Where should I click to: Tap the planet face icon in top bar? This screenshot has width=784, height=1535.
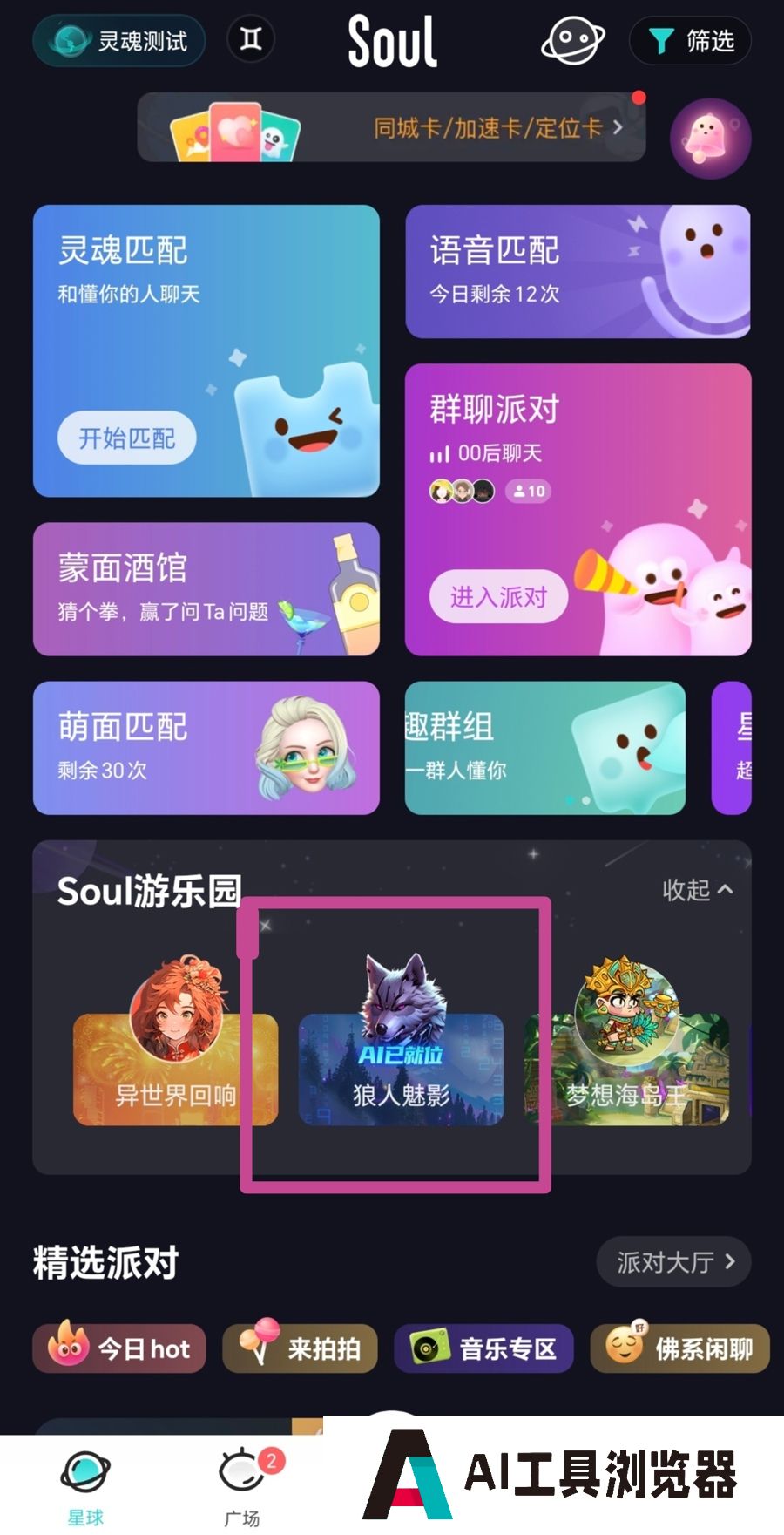(572, 39)
